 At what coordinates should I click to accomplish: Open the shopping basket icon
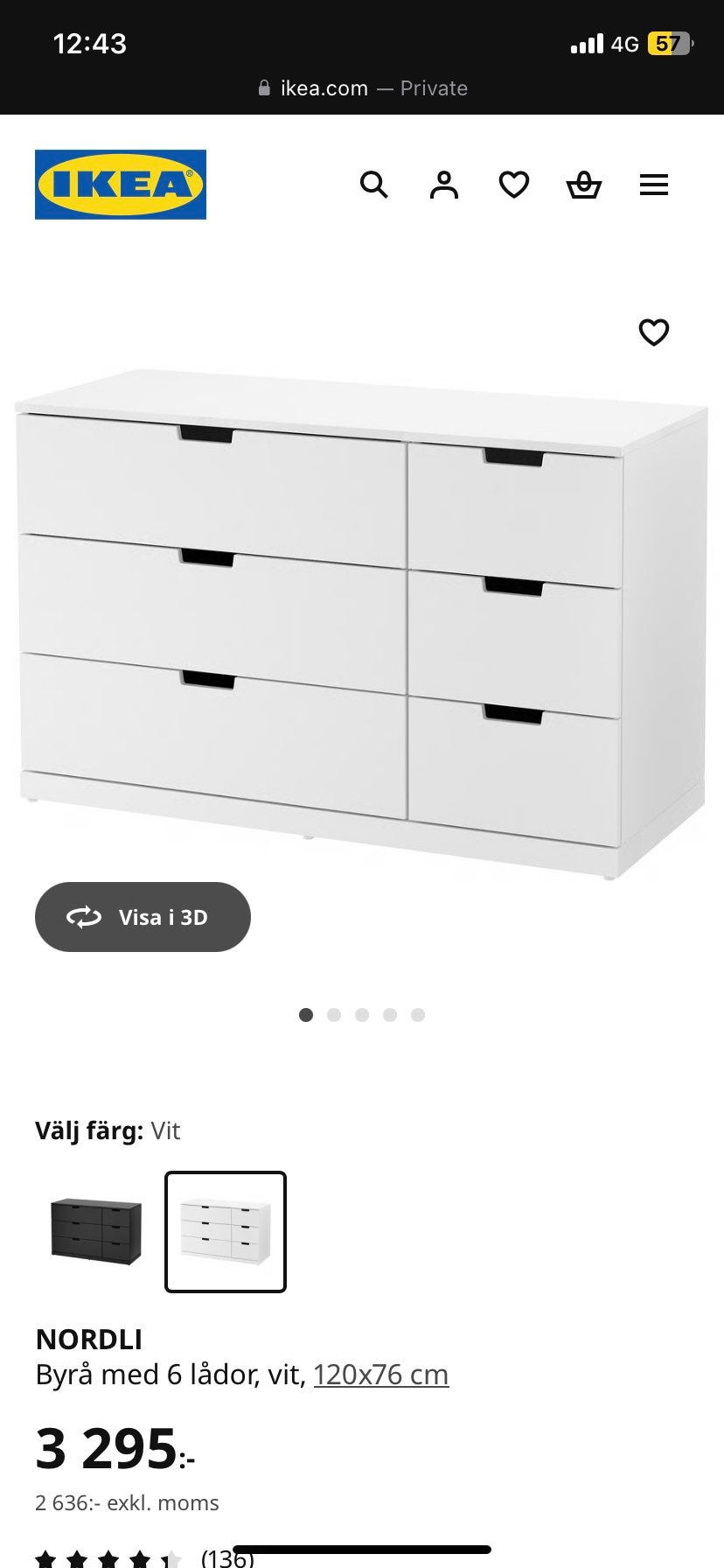pyautogui.click(x=584, y=185)
